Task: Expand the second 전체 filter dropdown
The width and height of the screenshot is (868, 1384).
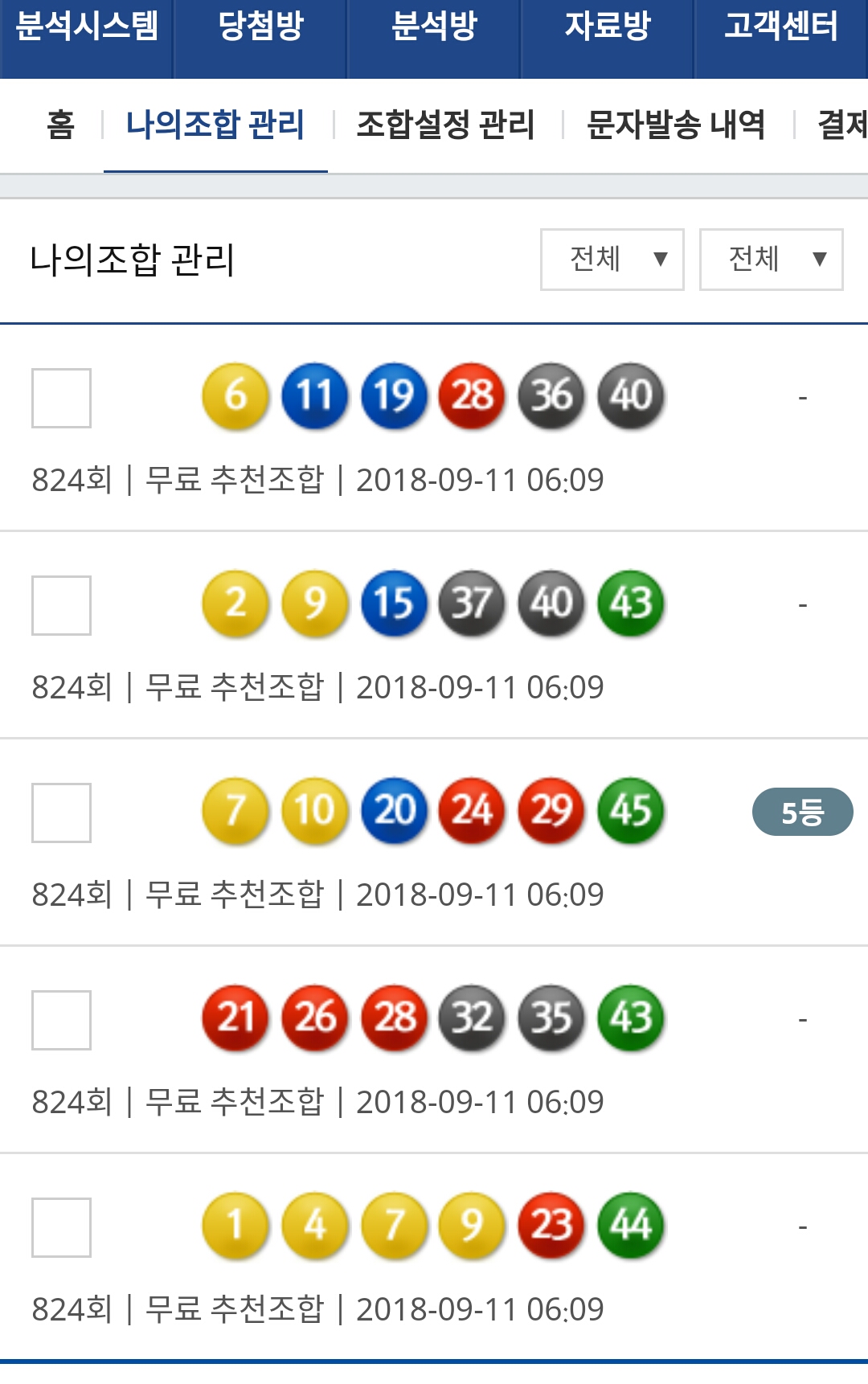Action: click(x=771, y=260)
